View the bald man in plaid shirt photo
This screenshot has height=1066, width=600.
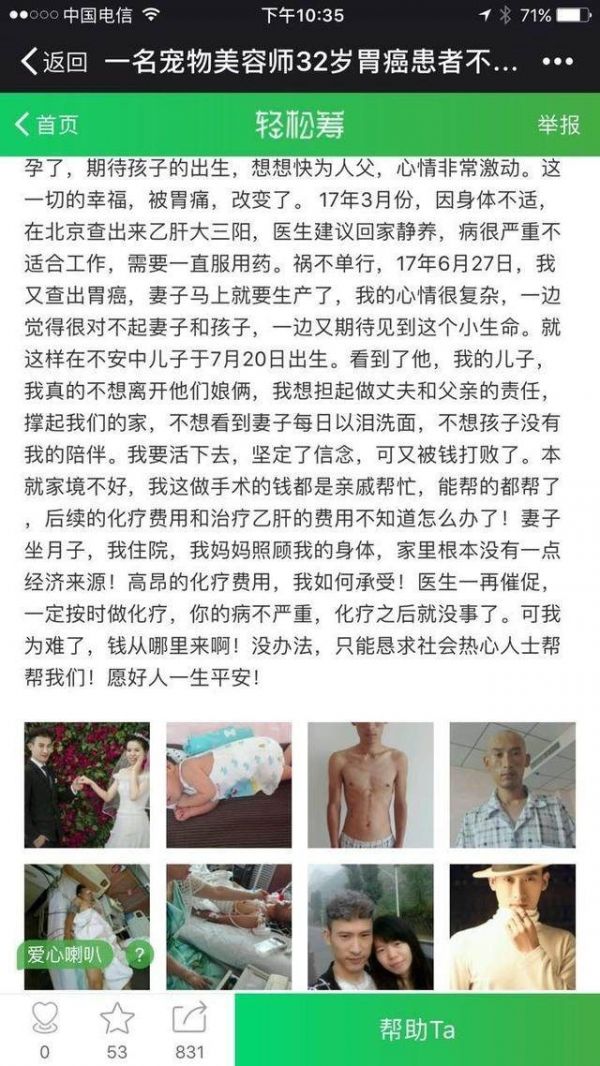(512, 785)
